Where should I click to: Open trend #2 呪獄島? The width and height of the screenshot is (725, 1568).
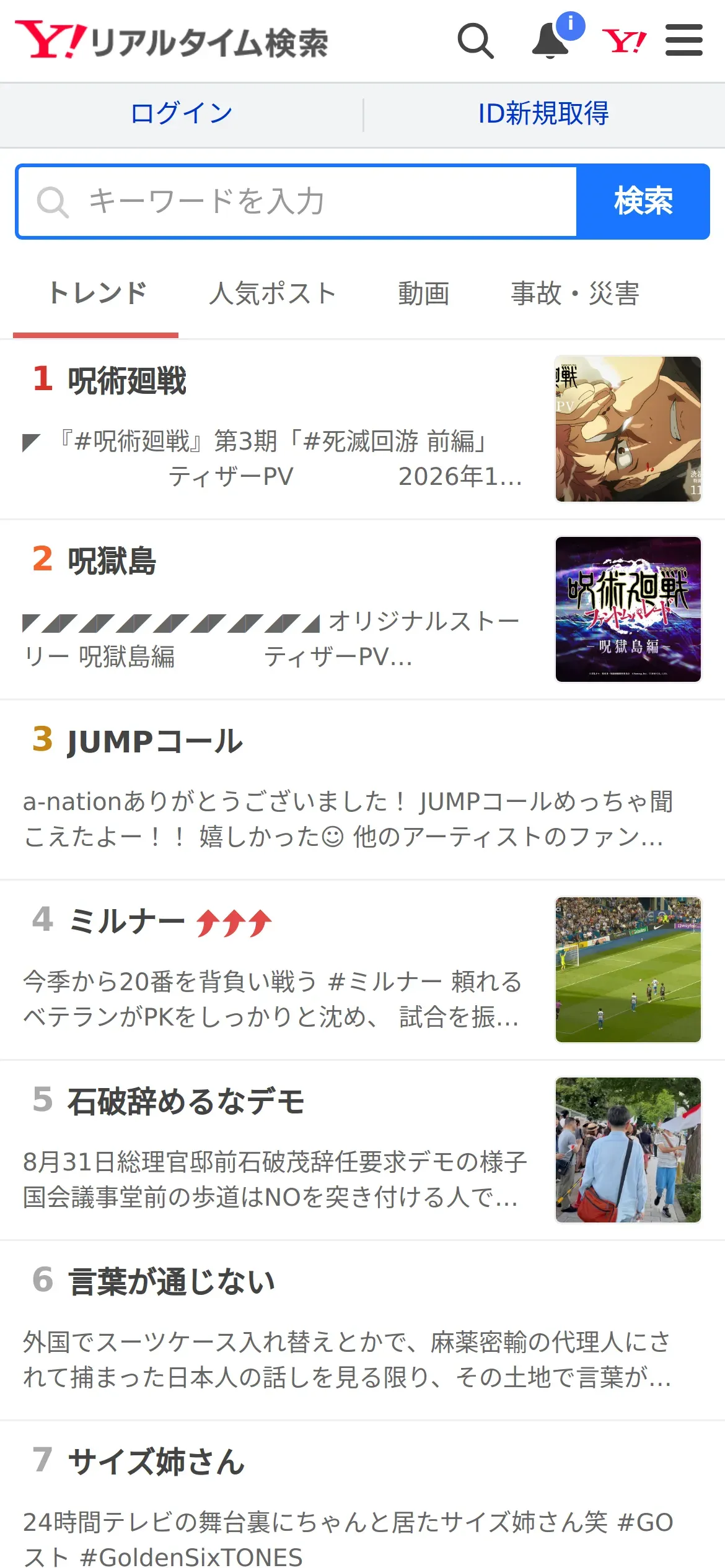pyautogui.click(x=112, y=561)
